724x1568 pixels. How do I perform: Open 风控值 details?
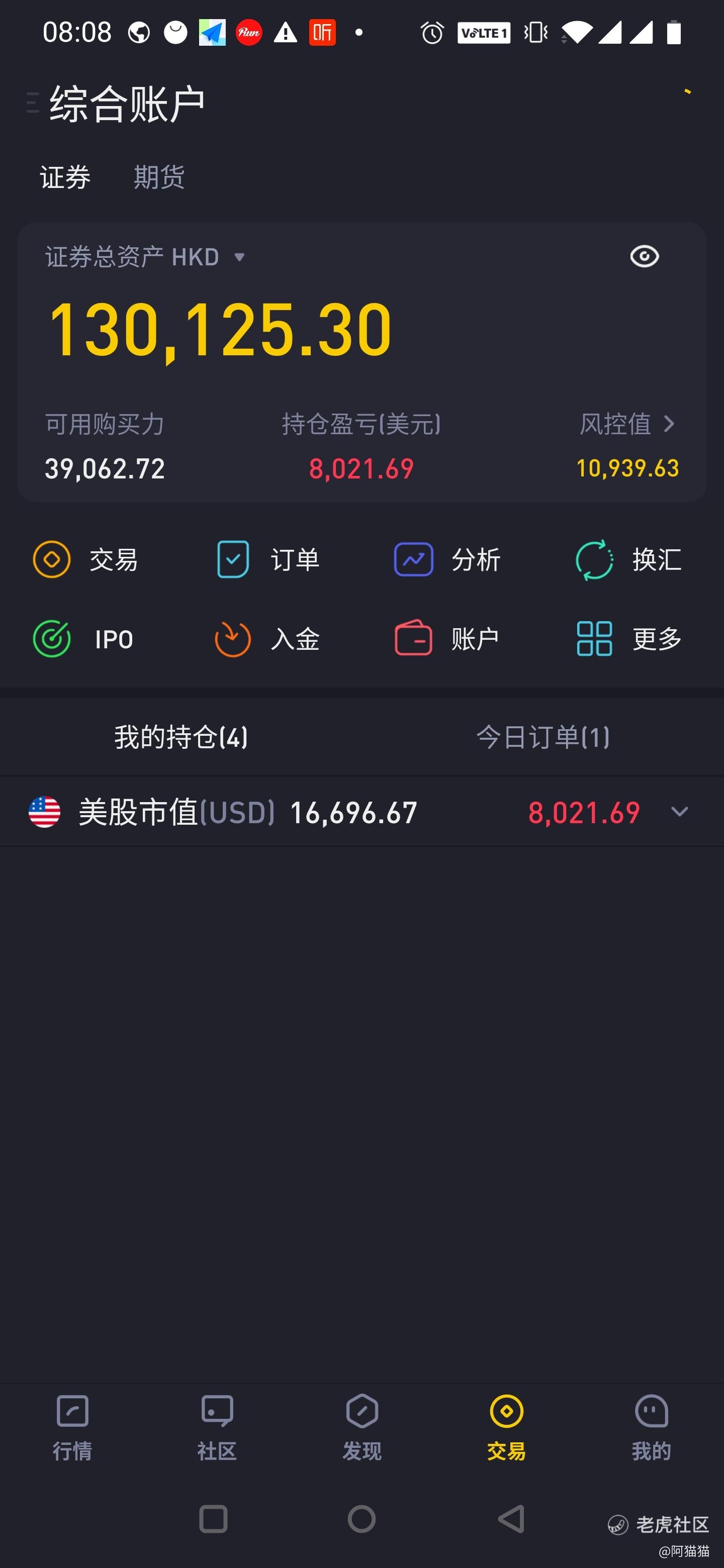tap(627, 424)
